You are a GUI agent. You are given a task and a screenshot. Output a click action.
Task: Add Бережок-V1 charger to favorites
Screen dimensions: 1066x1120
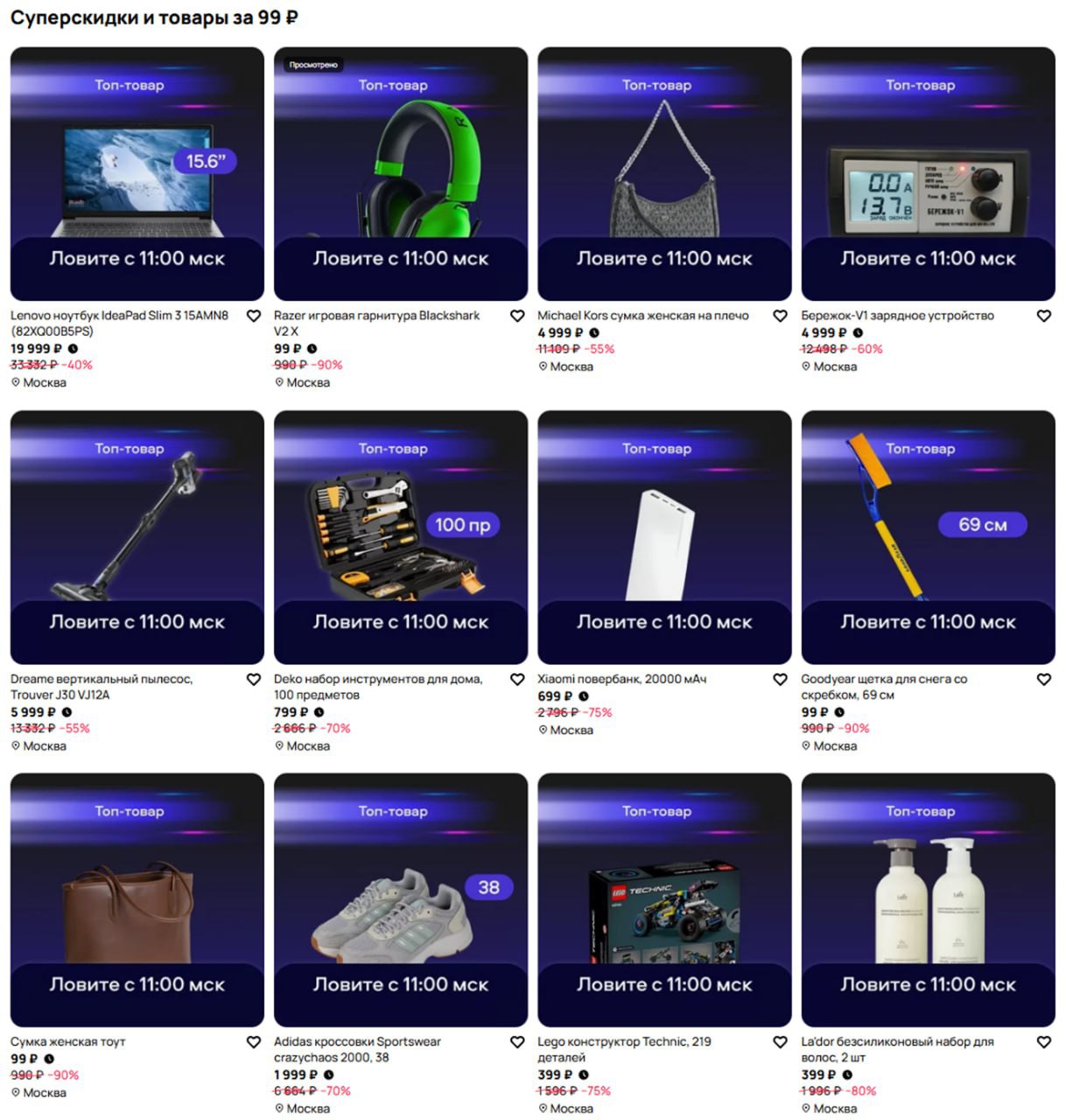1044,316
